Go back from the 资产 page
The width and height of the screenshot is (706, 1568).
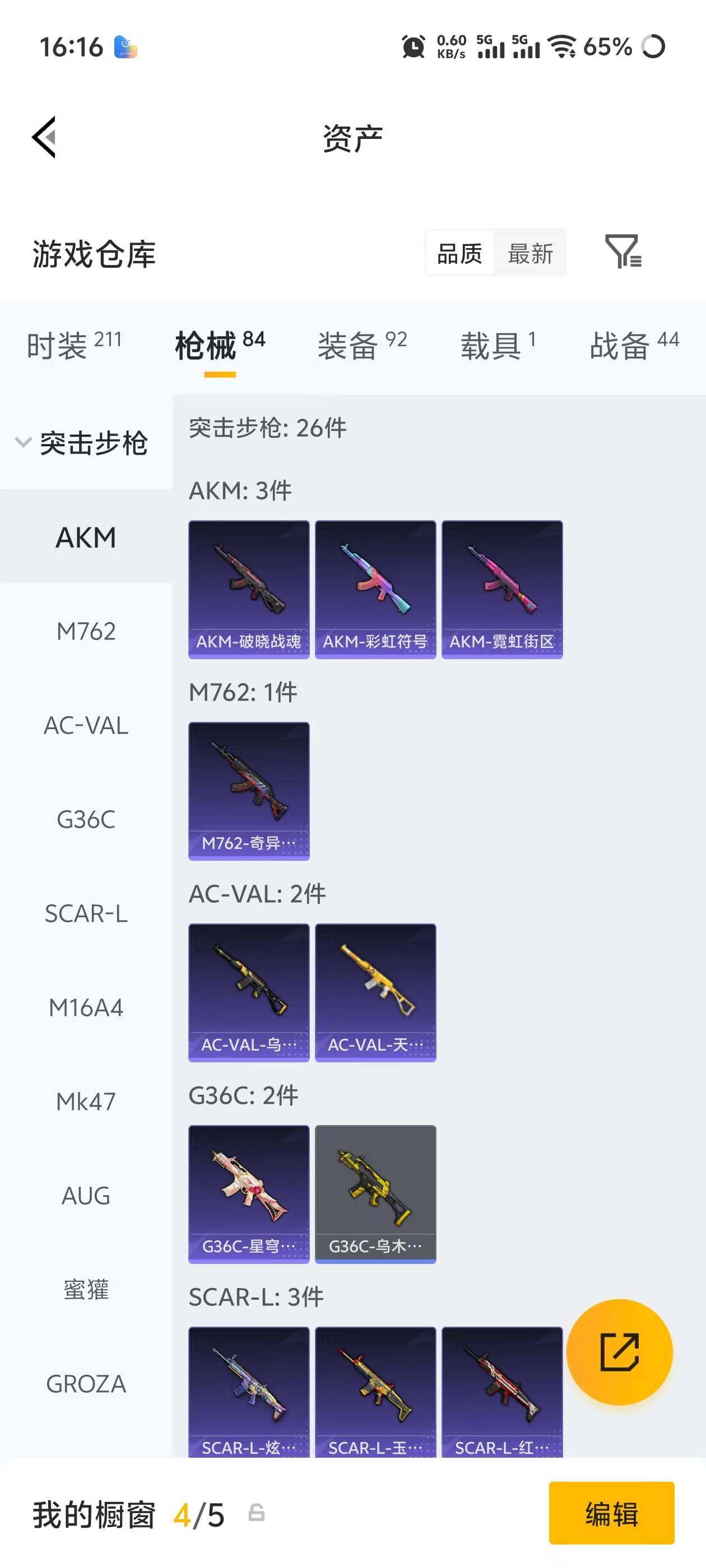tap(44, 137)
